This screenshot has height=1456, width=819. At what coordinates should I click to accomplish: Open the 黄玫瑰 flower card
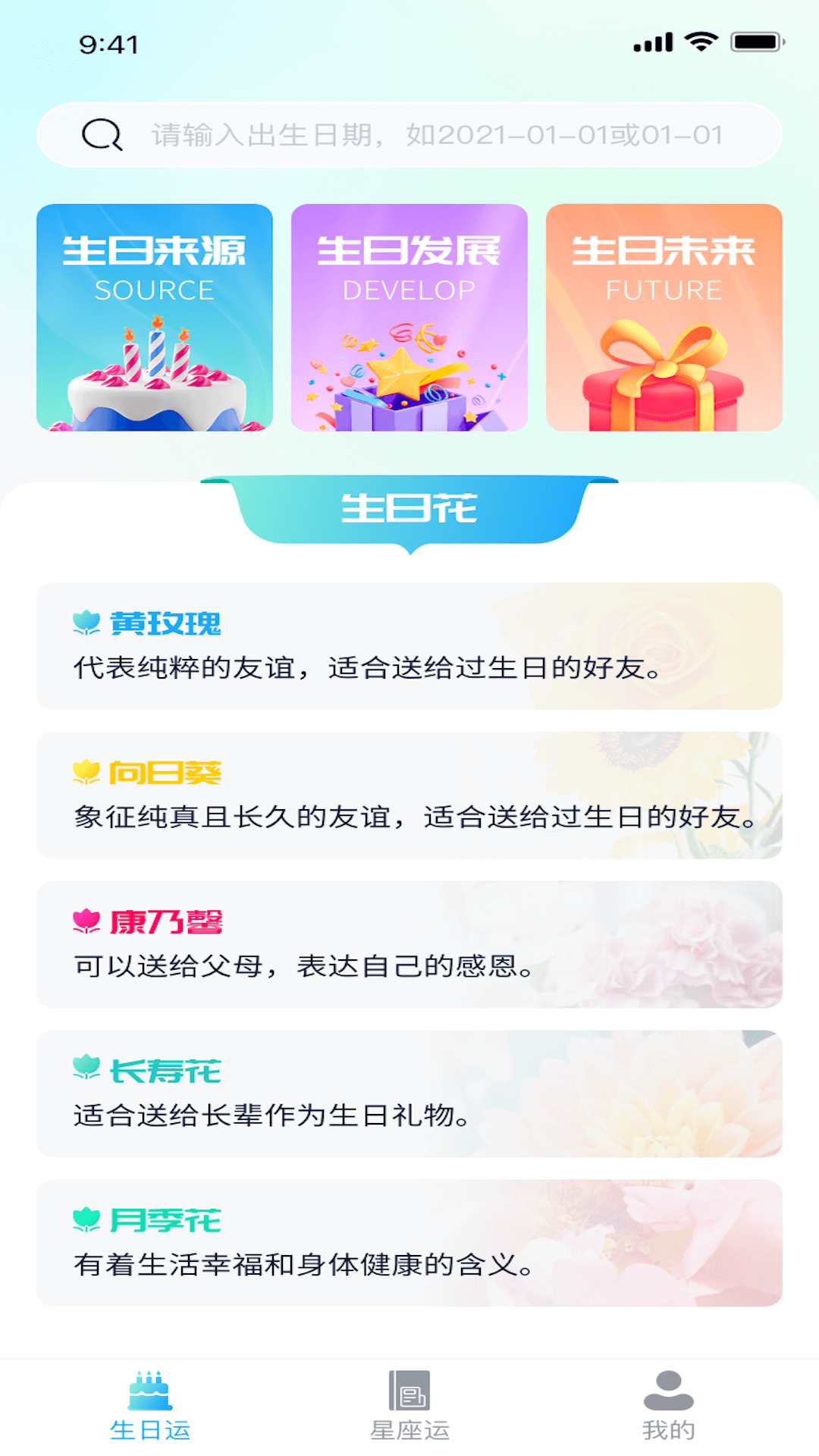(x=409, y=646)
